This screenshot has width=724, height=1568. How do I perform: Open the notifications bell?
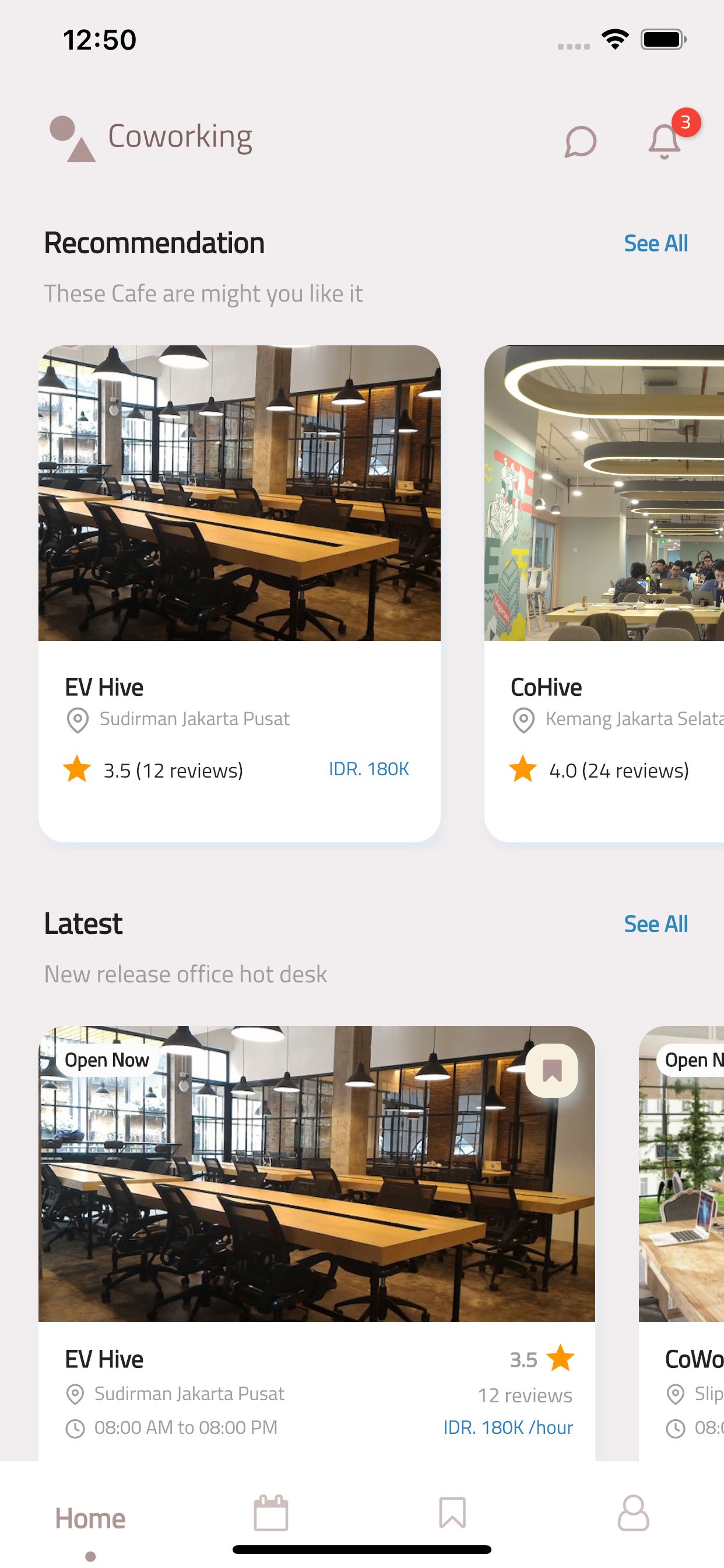pyautogui.click(x=665, y=141)
